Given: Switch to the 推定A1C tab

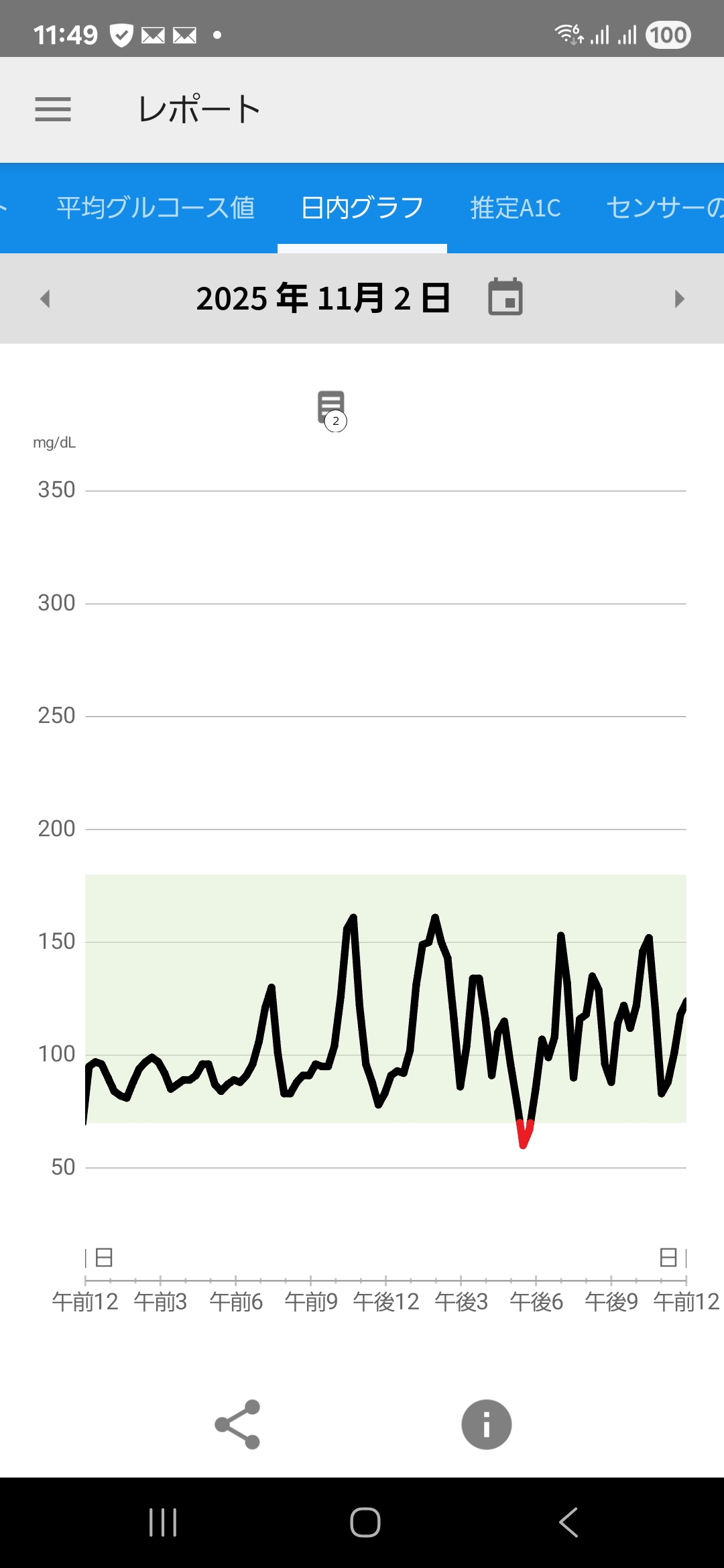Looking at the screenshot, I should pyautogui.click(x=515, y=208).
